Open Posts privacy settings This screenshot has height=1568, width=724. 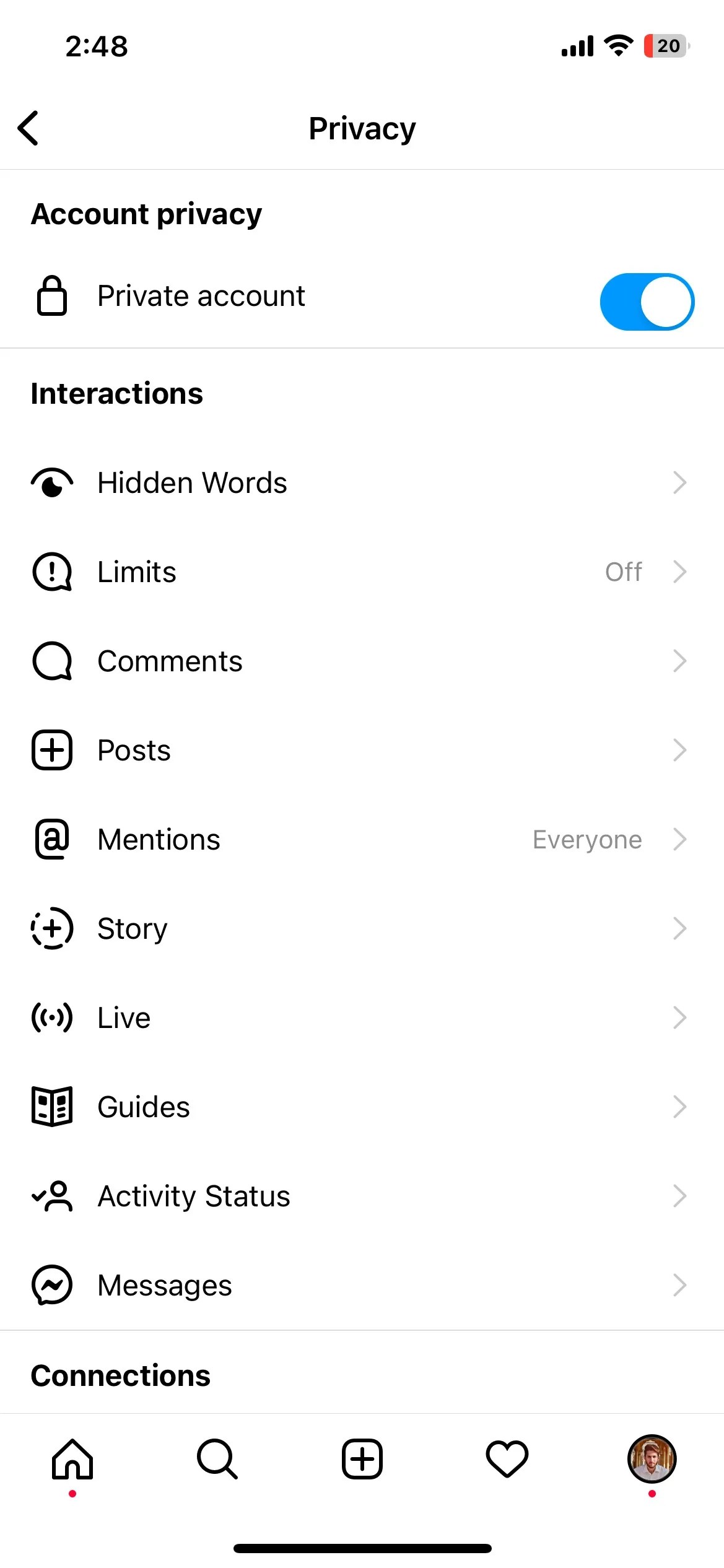click(x=362, y=750)
